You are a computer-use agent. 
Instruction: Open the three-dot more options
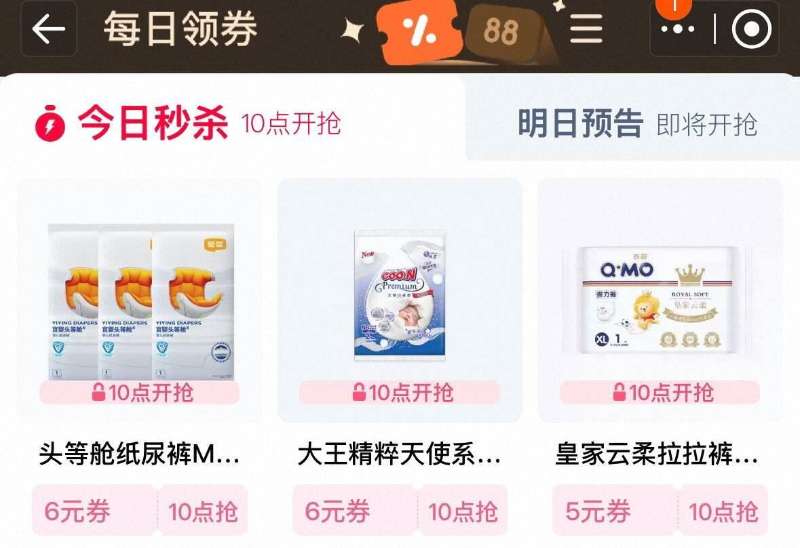(x=677, y=30)
